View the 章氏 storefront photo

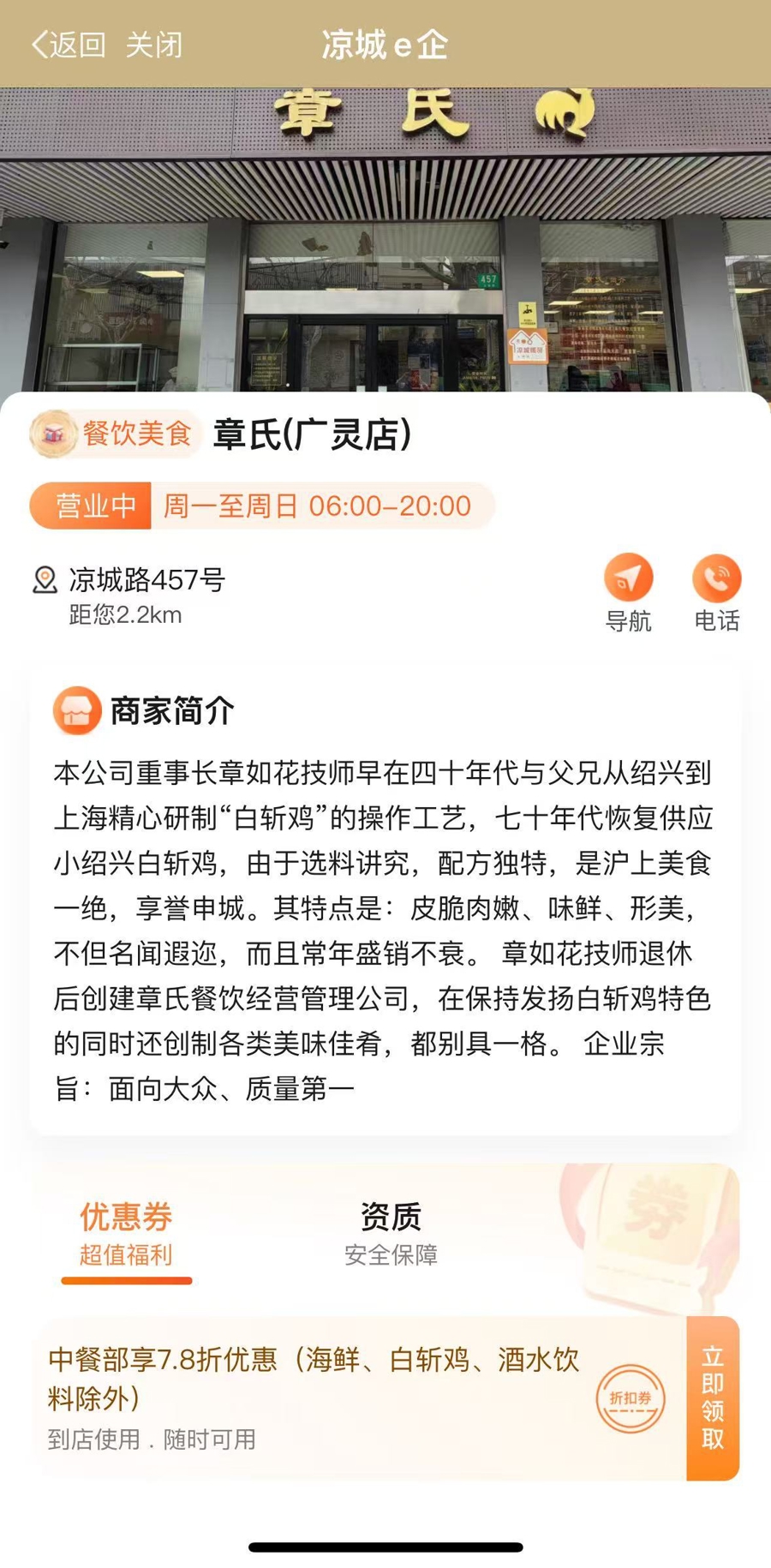point(385,240)
